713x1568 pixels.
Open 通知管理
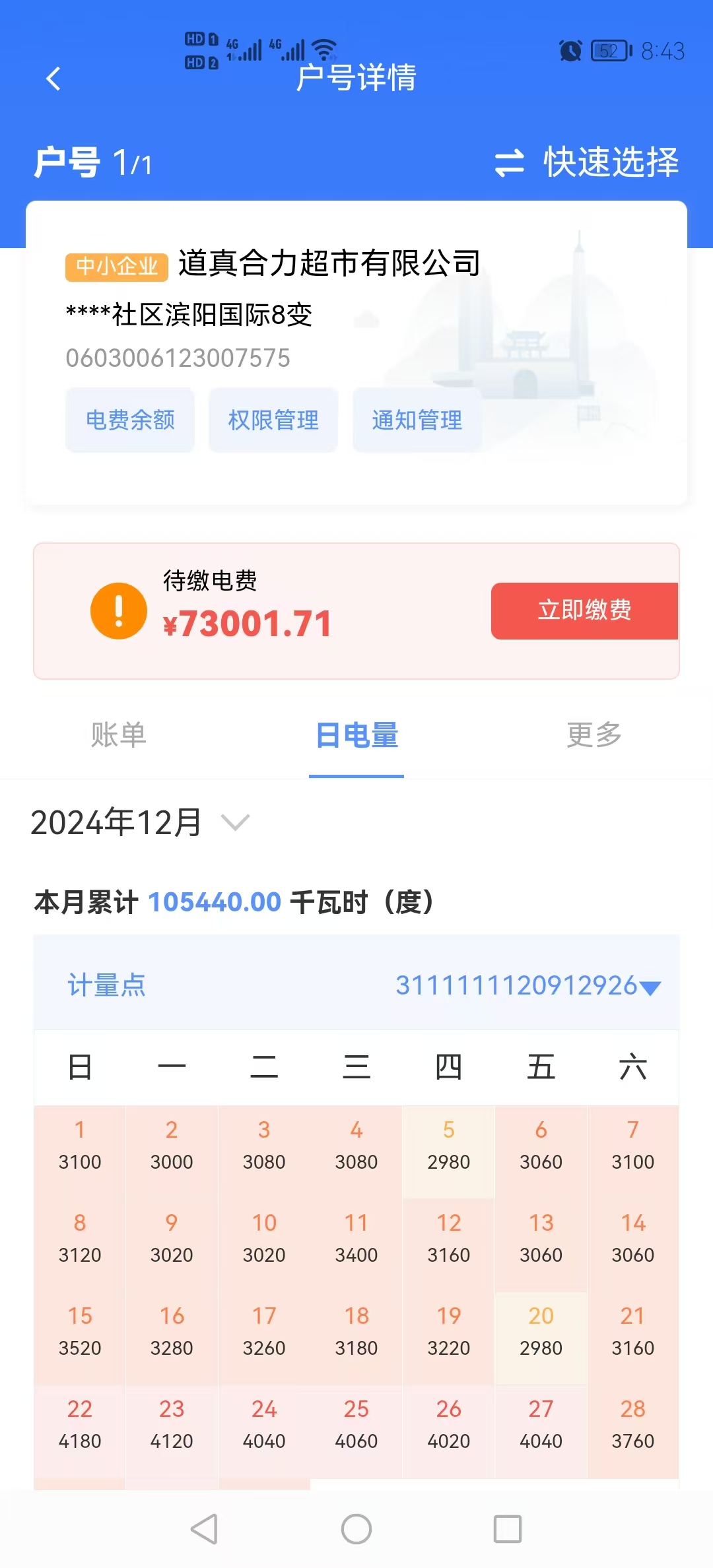[417, 420]
